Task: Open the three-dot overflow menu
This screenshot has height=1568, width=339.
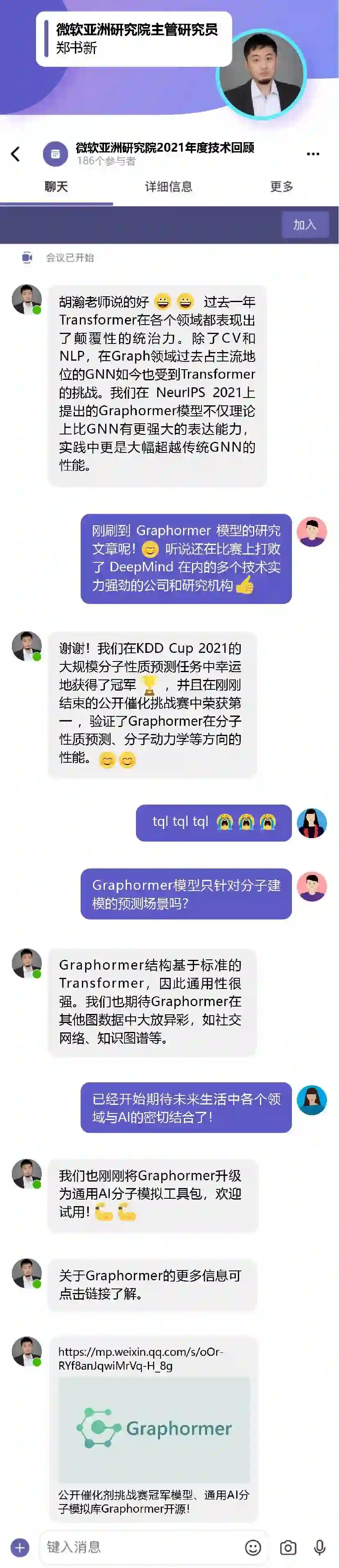Action: [x=313, y=154]
